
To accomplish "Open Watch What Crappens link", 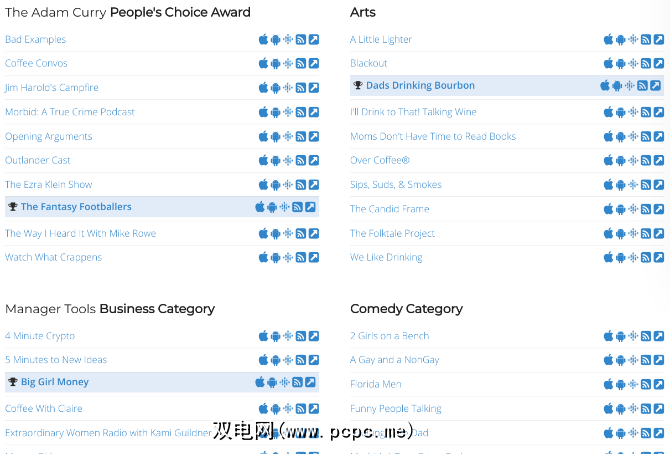I will click(x=53, y=258).
